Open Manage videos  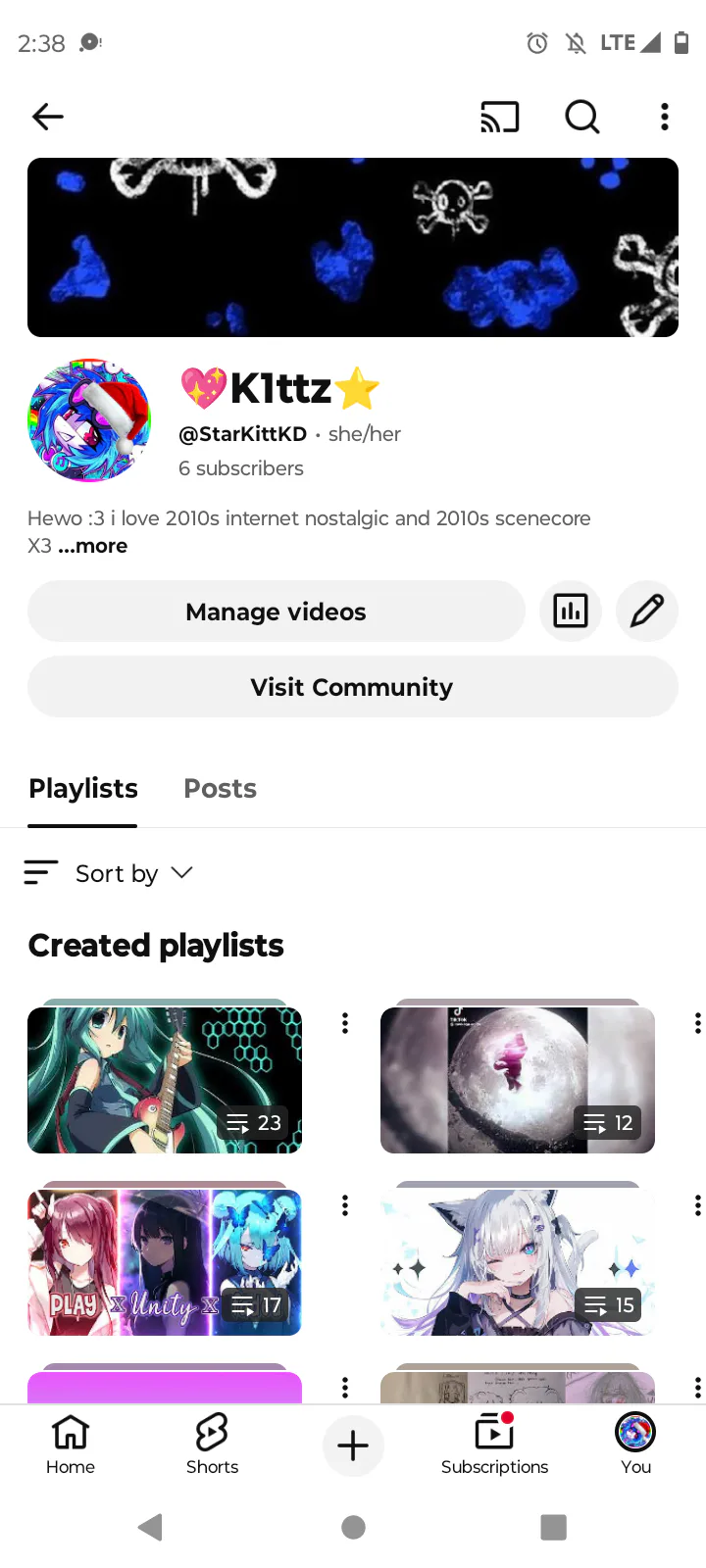click(x=276, y=612)
